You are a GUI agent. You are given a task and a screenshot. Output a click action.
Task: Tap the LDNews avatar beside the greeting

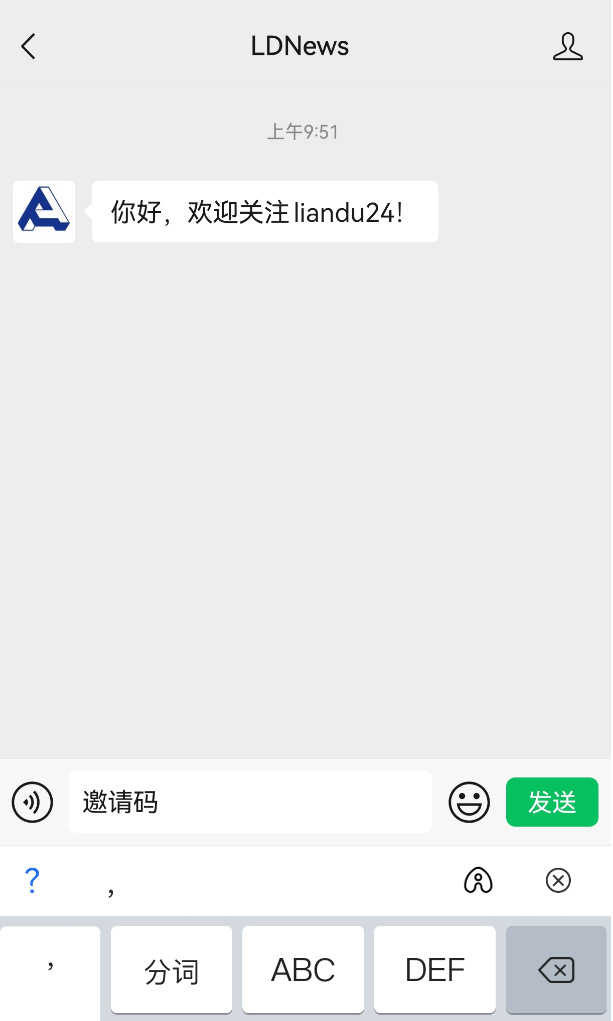pyautogui.click(x=44, y=212)
